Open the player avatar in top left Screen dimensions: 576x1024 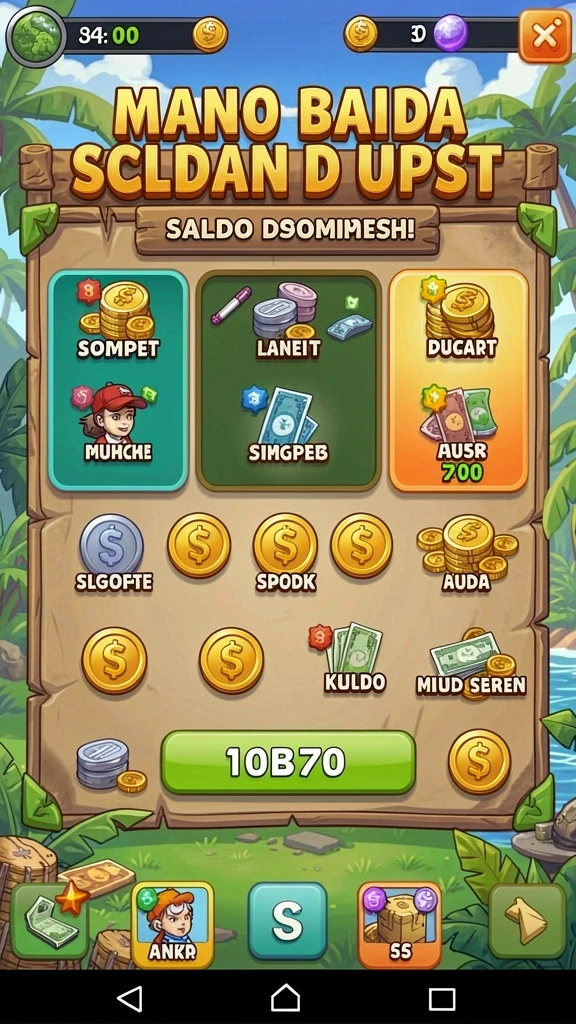click(35, 37)
